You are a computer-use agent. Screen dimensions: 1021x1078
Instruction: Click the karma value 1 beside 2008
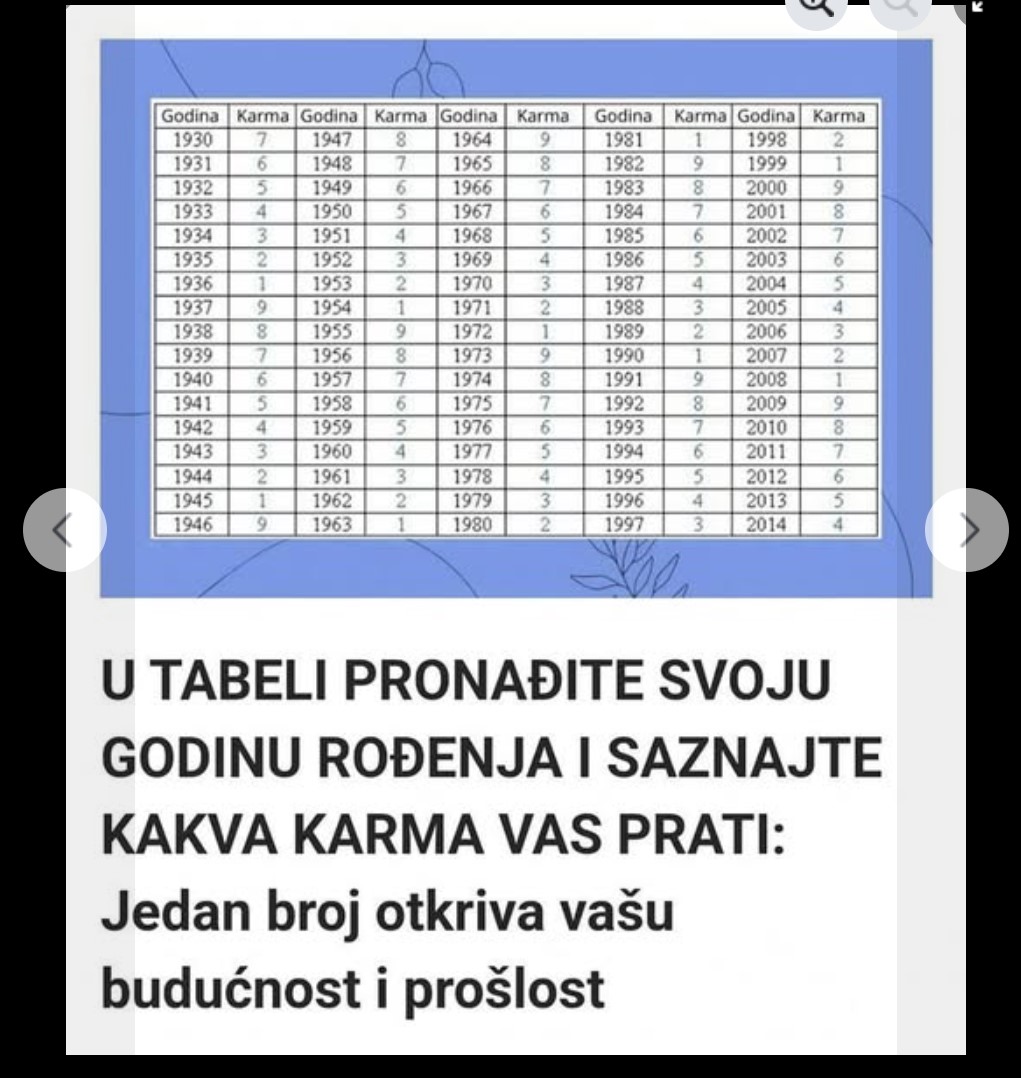(x=838, y=380)
